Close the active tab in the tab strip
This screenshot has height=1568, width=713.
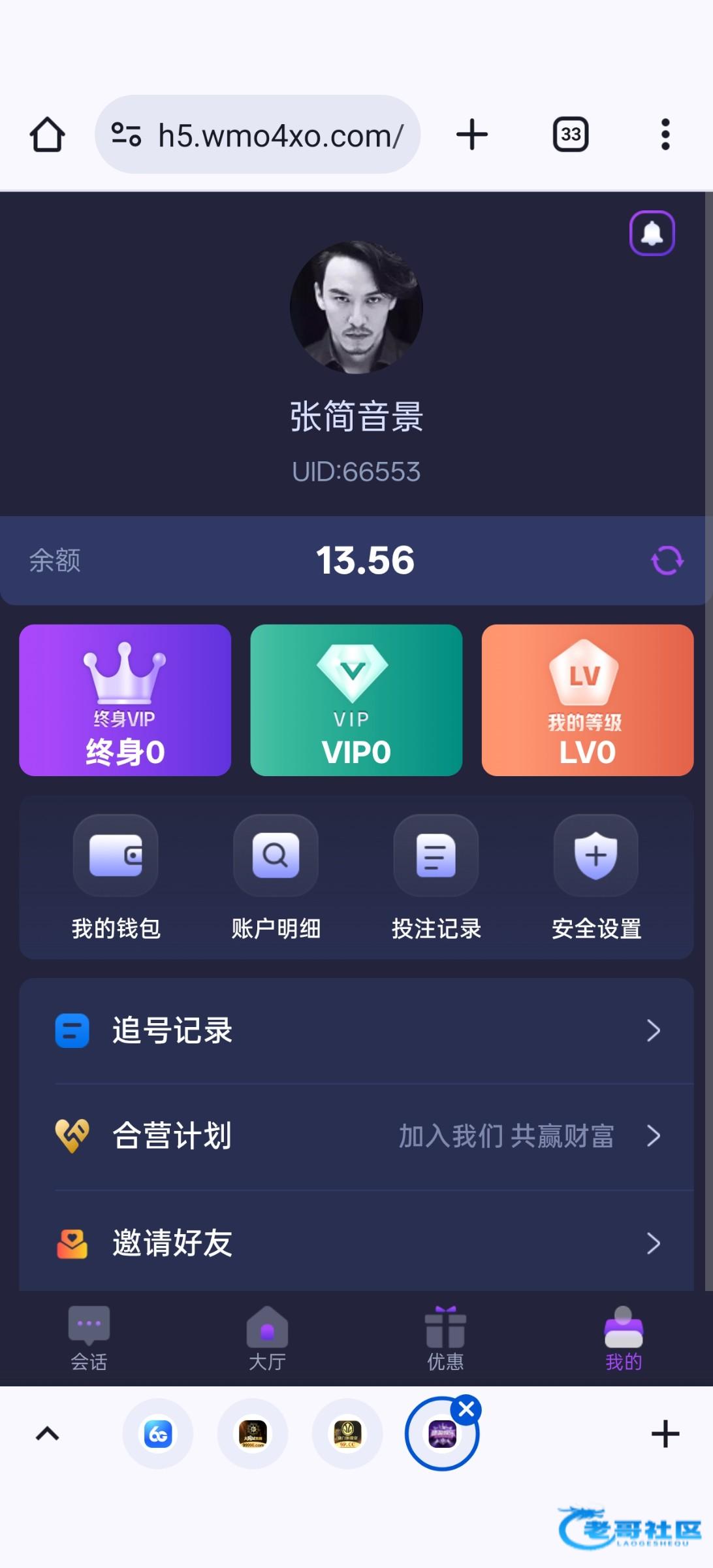[466, 1411]
